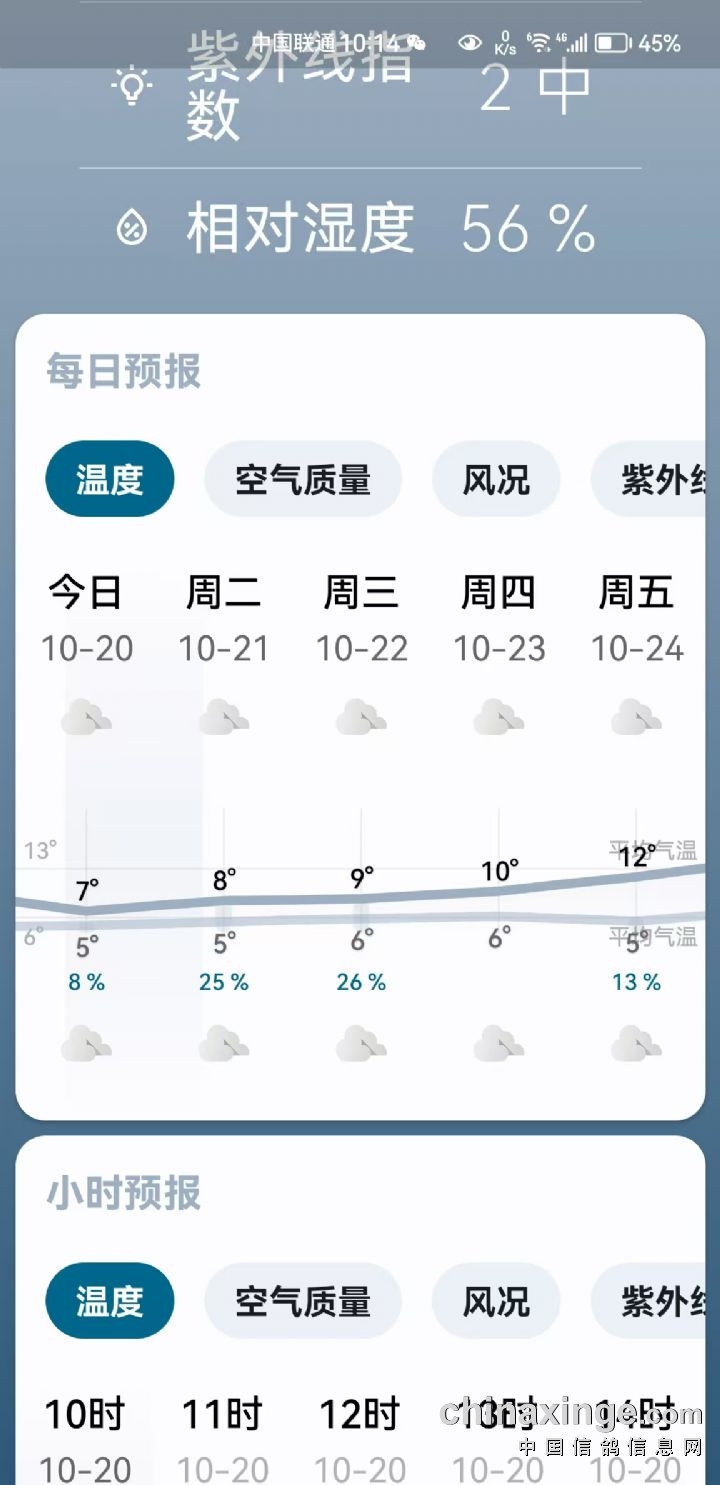Switch to 风况 in 小时预报
Viewport: 720px width, 1485px height.
tap(496, 1301)
